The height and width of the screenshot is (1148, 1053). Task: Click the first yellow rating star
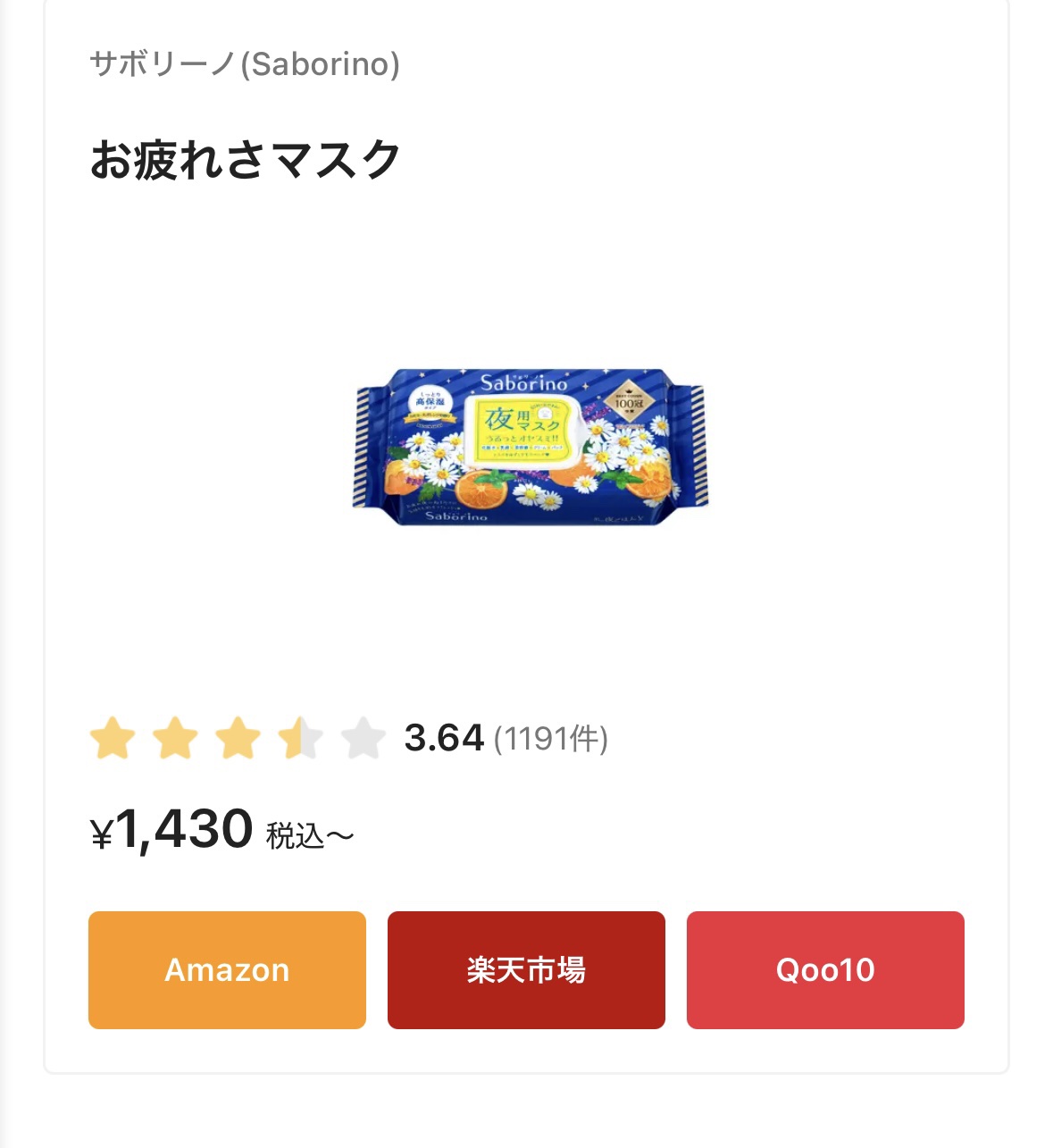pyautogui.click(x=111, y=739)
